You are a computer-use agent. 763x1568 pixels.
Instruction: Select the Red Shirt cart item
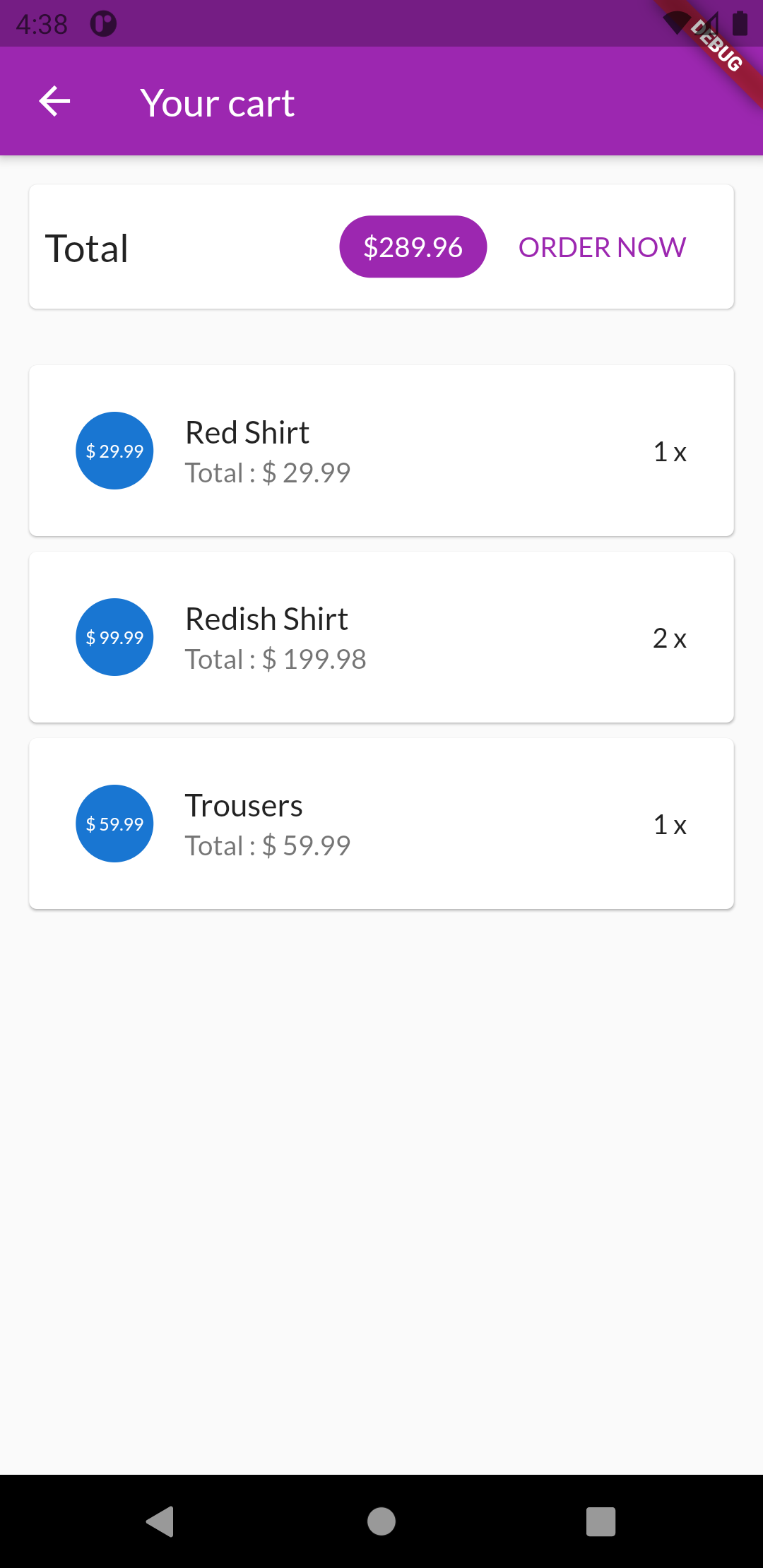point(381,451)
